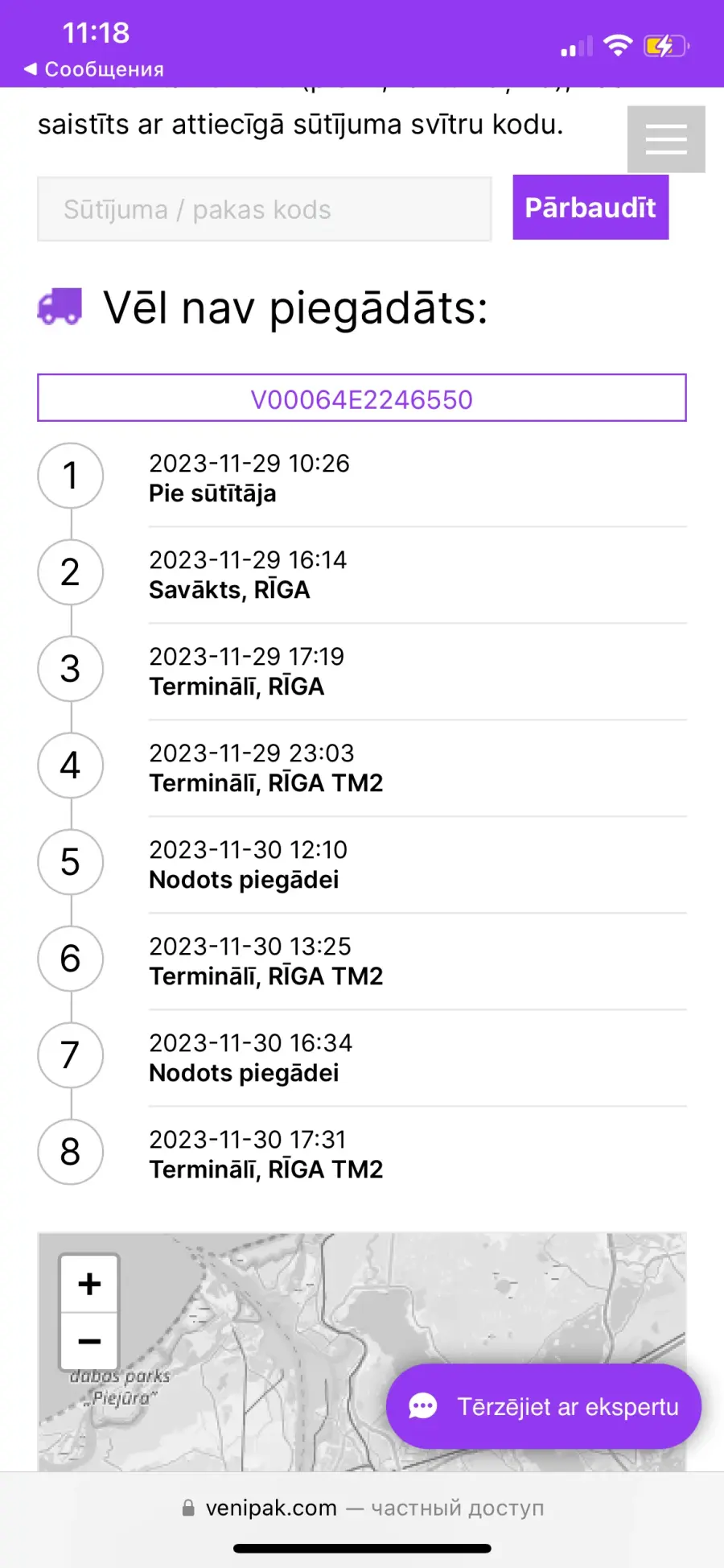The width and height of the screenshot is (724, 1568).
Task: Tap the Pārbaudīt button
Action: point(590,208)
